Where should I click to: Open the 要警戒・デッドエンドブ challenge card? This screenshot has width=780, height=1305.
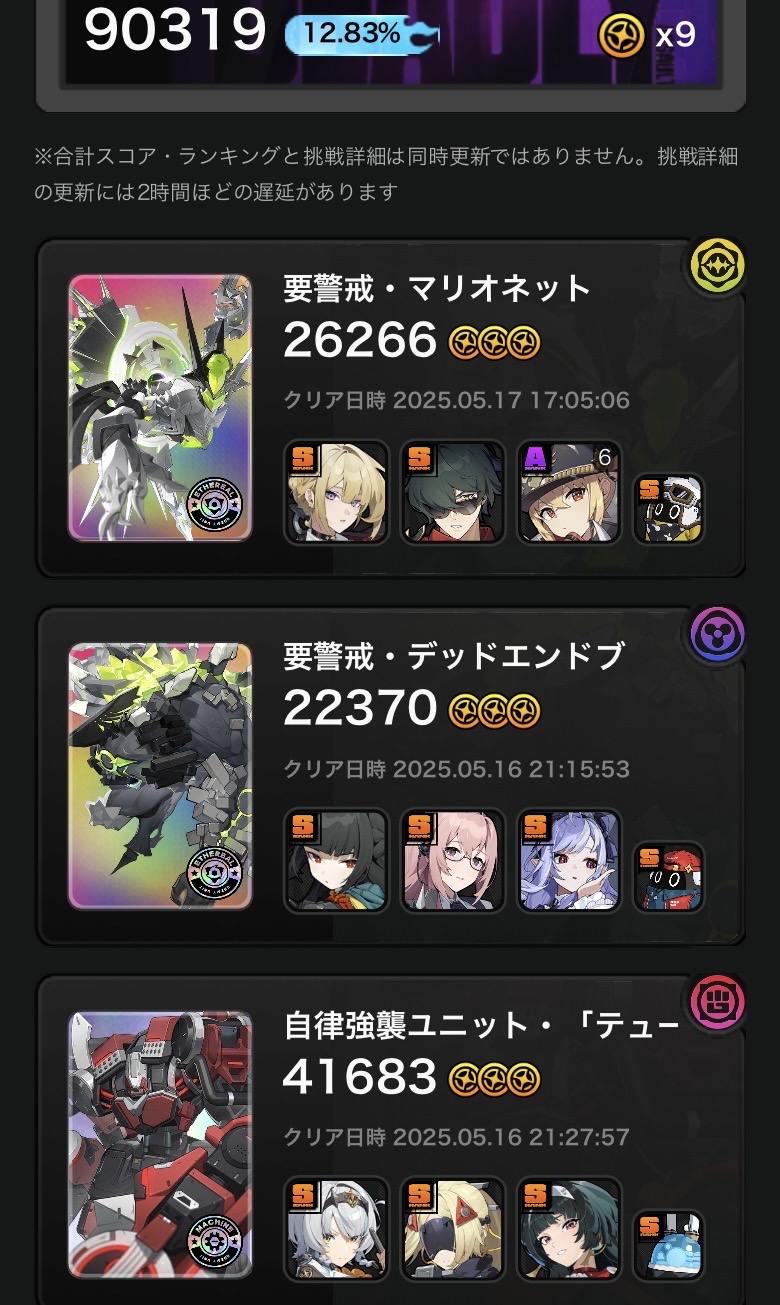391,776
